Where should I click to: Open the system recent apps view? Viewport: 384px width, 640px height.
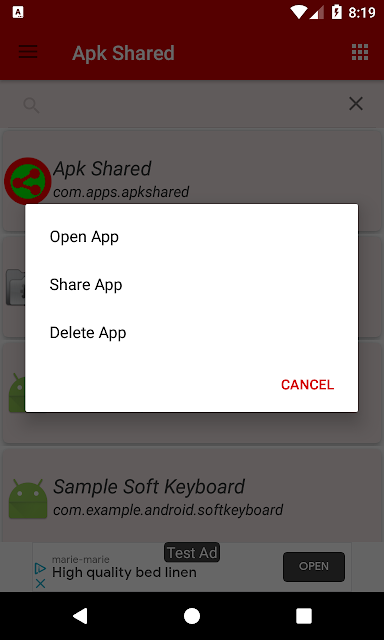[304, 616]
